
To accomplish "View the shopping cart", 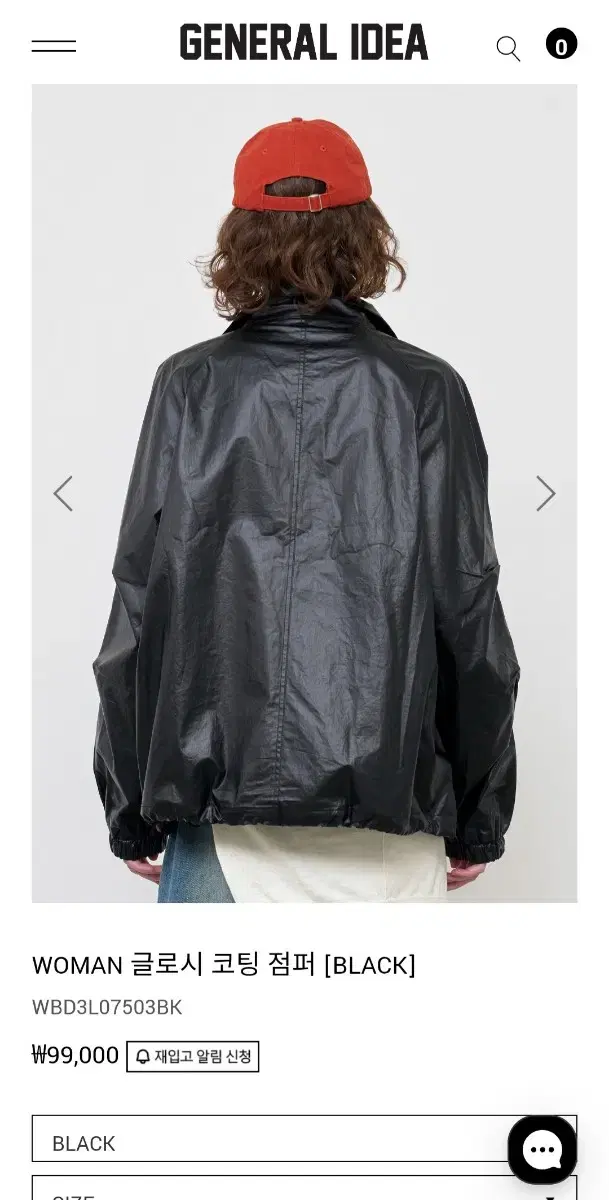I will tap(561, 44).
